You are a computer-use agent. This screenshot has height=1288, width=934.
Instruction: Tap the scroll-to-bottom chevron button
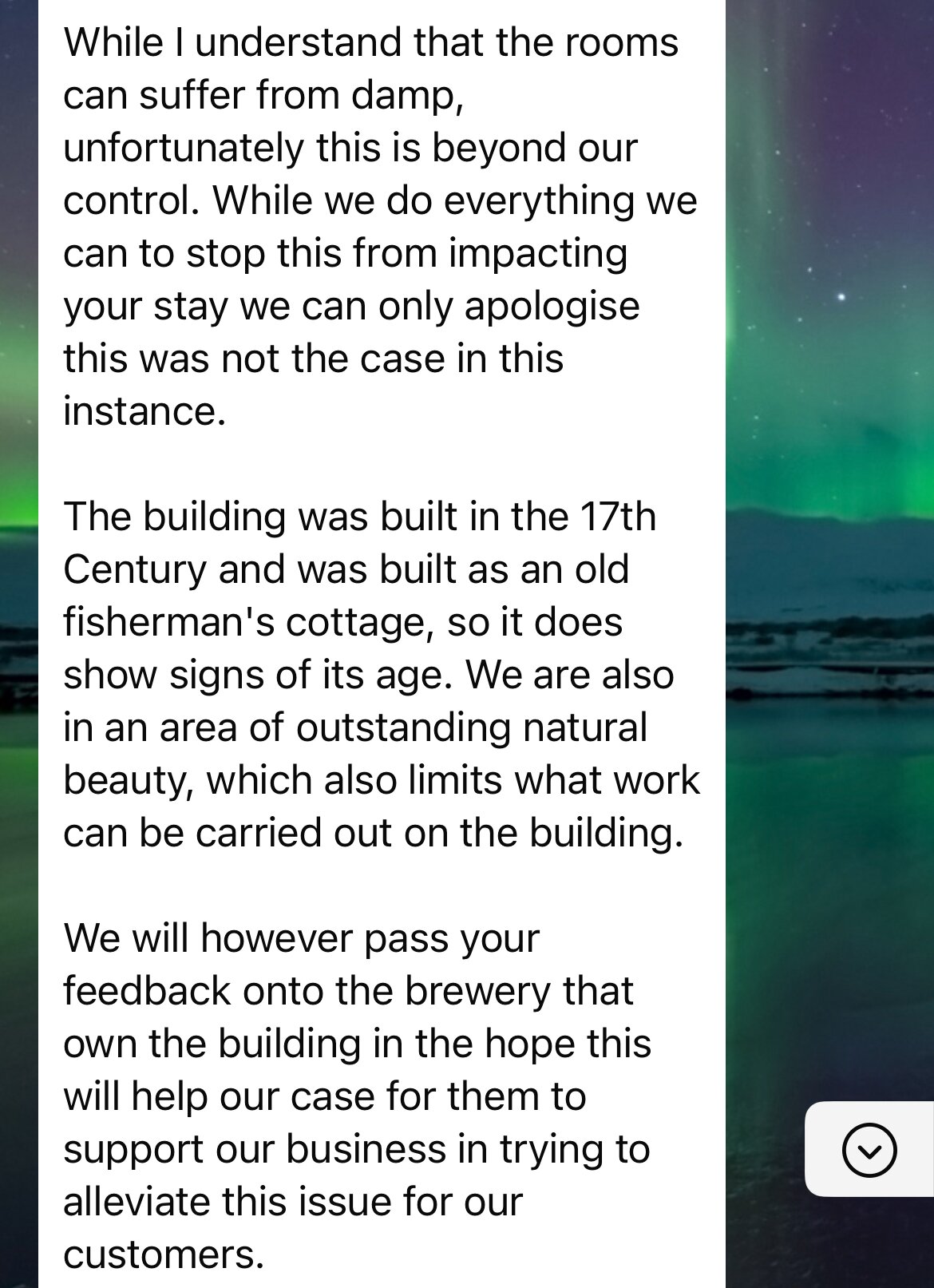869,1149
